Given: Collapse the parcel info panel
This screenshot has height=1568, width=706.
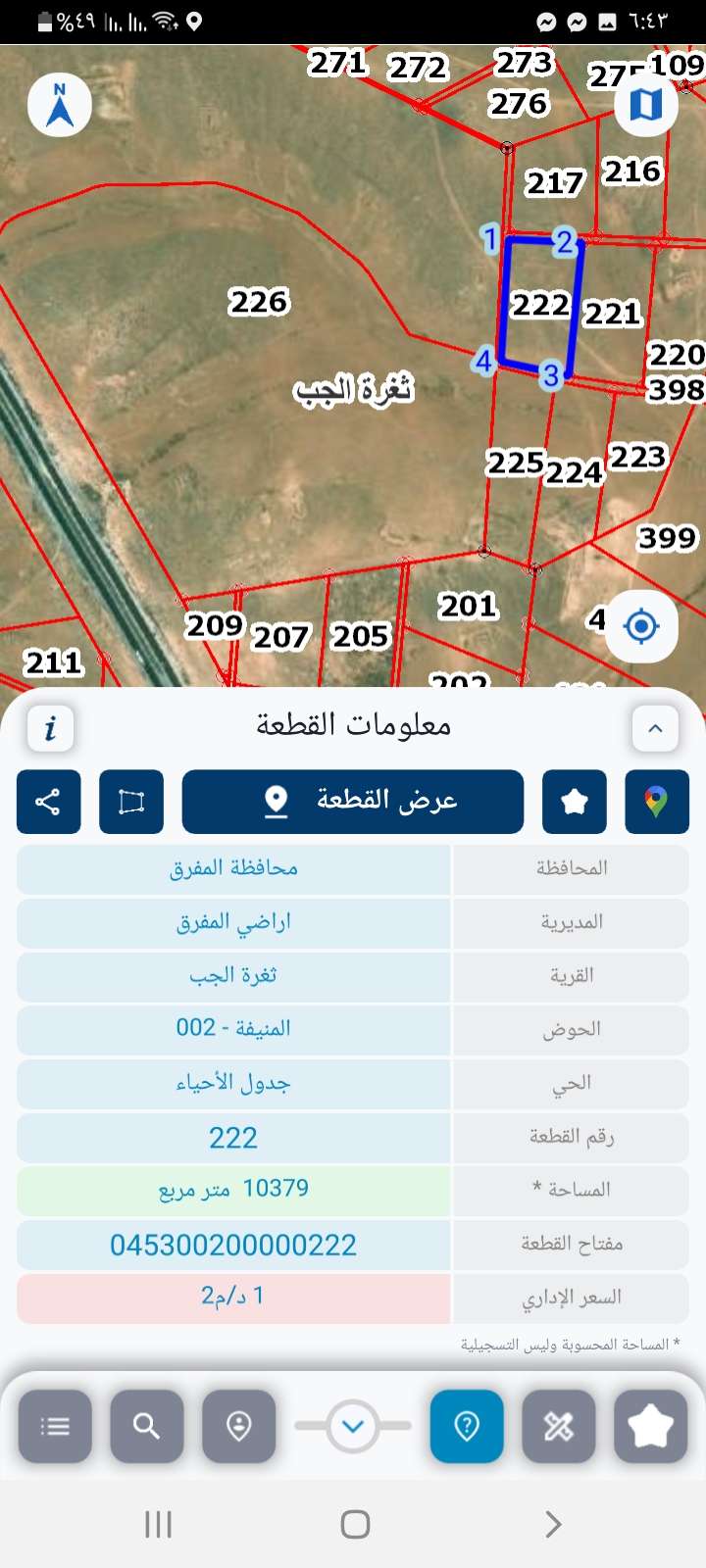Looking at the screenshot, I should [x=655, y=728].
